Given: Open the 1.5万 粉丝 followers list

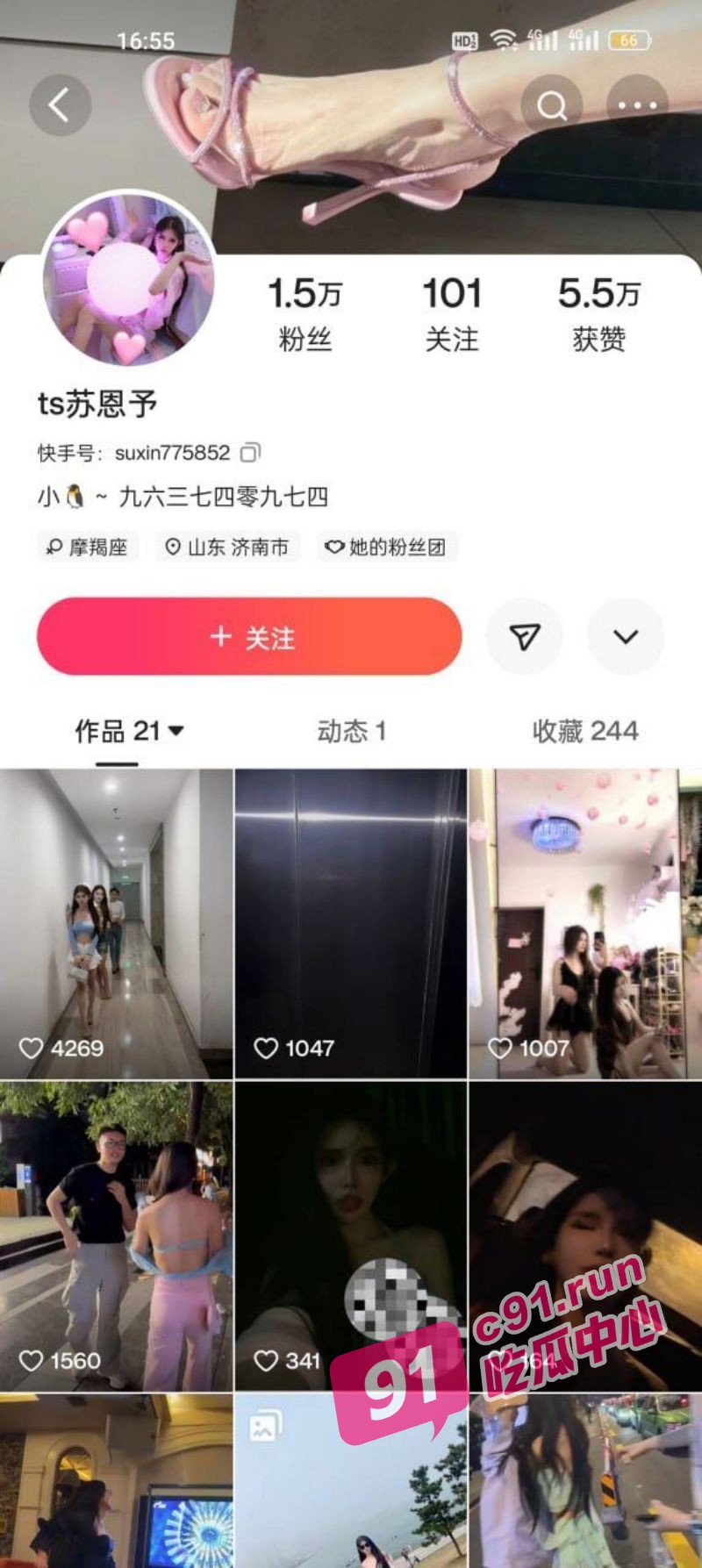Looking at the screenshot, I should coord(304,314).
